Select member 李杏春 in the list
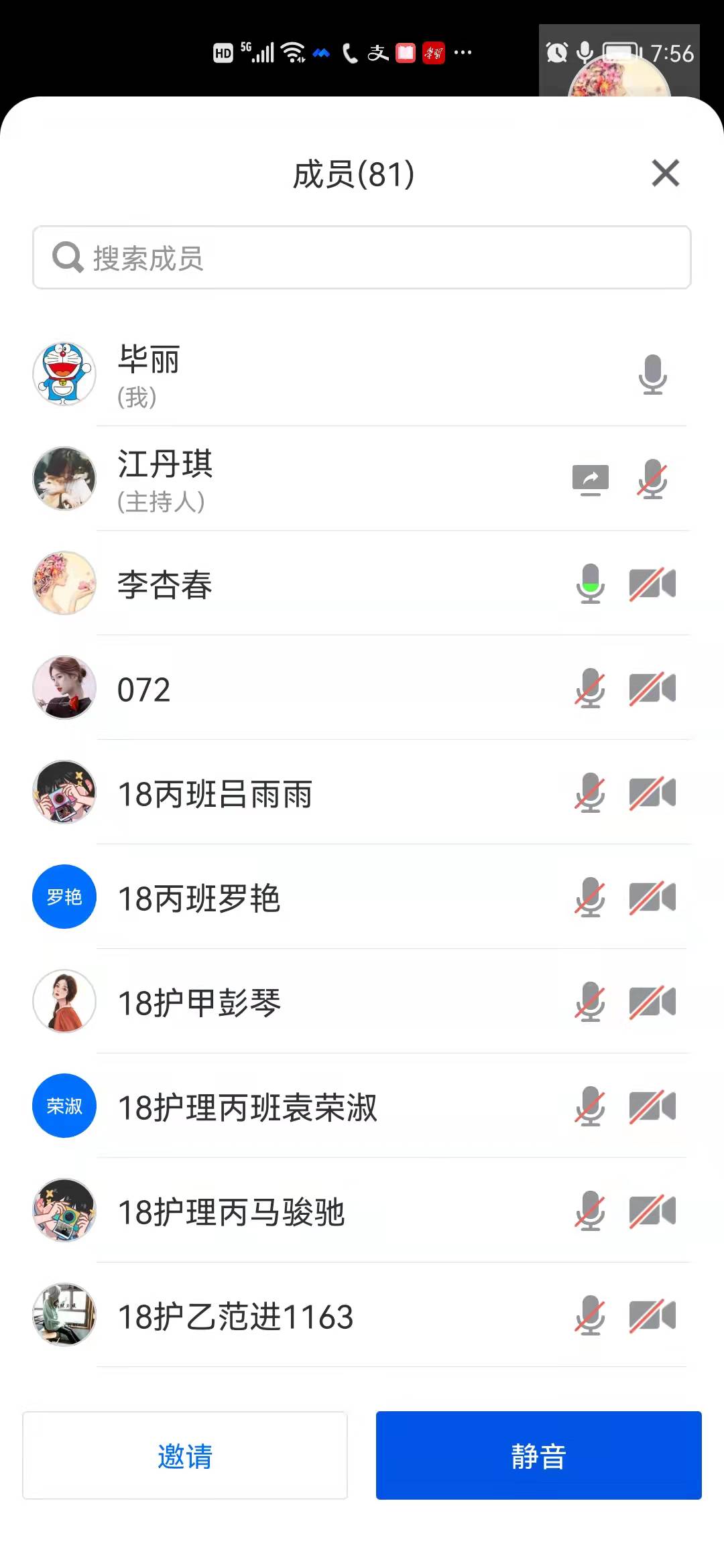Image resolution: width=724 pixels, height=1568 pixels. 268,584
